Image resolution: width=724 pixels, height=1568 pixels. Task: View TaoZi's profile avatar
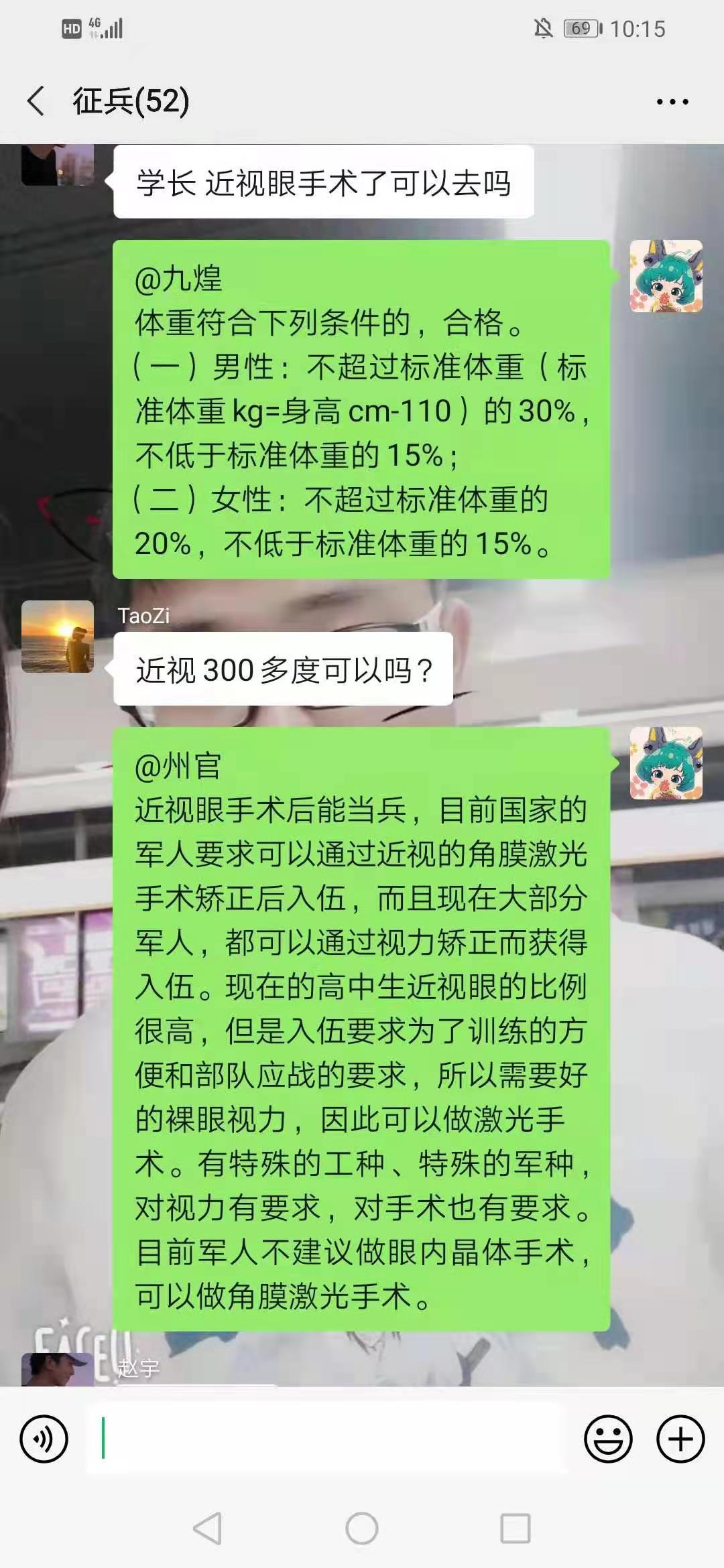(58, 637)
